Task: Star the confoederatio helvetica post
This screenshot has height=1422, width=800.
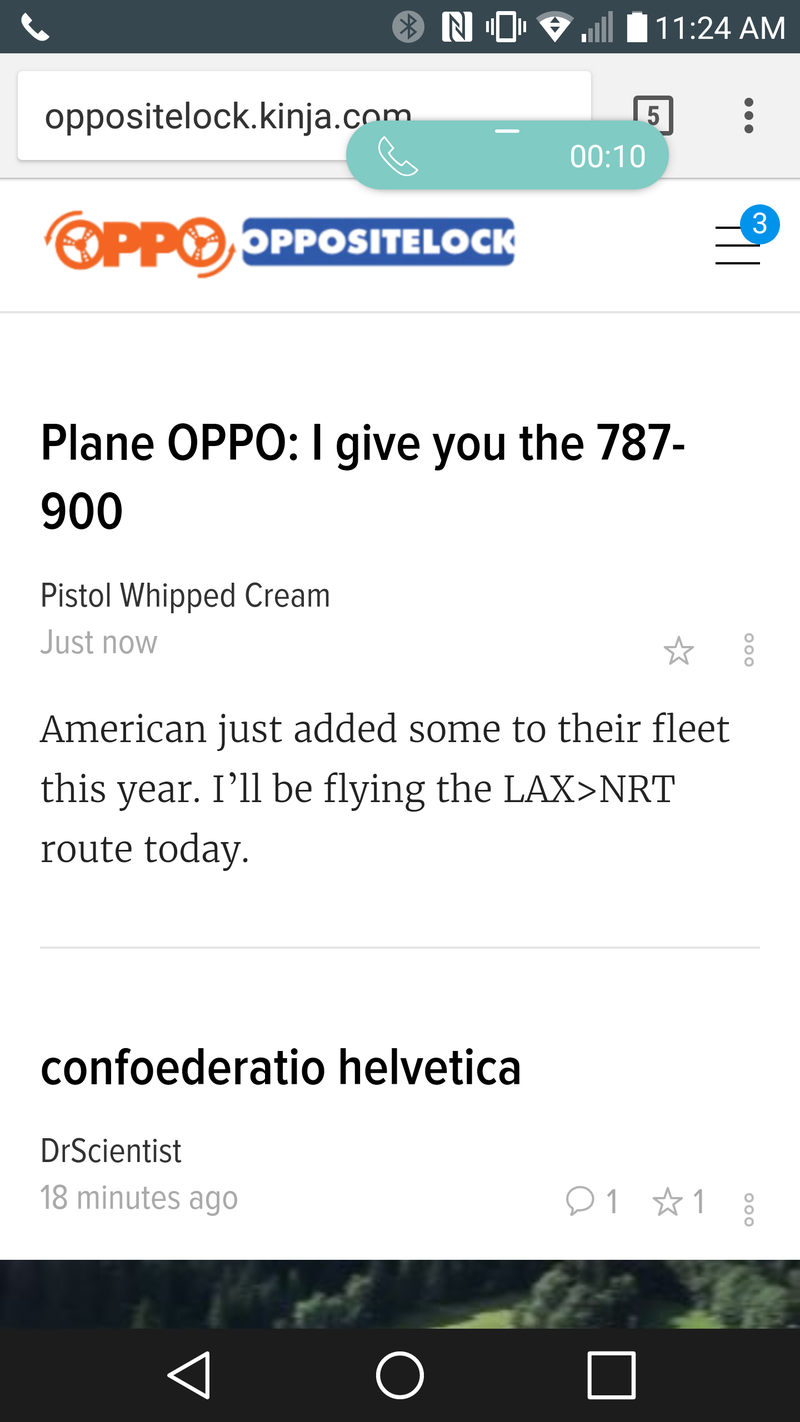Action: [x=679, y=1201]
